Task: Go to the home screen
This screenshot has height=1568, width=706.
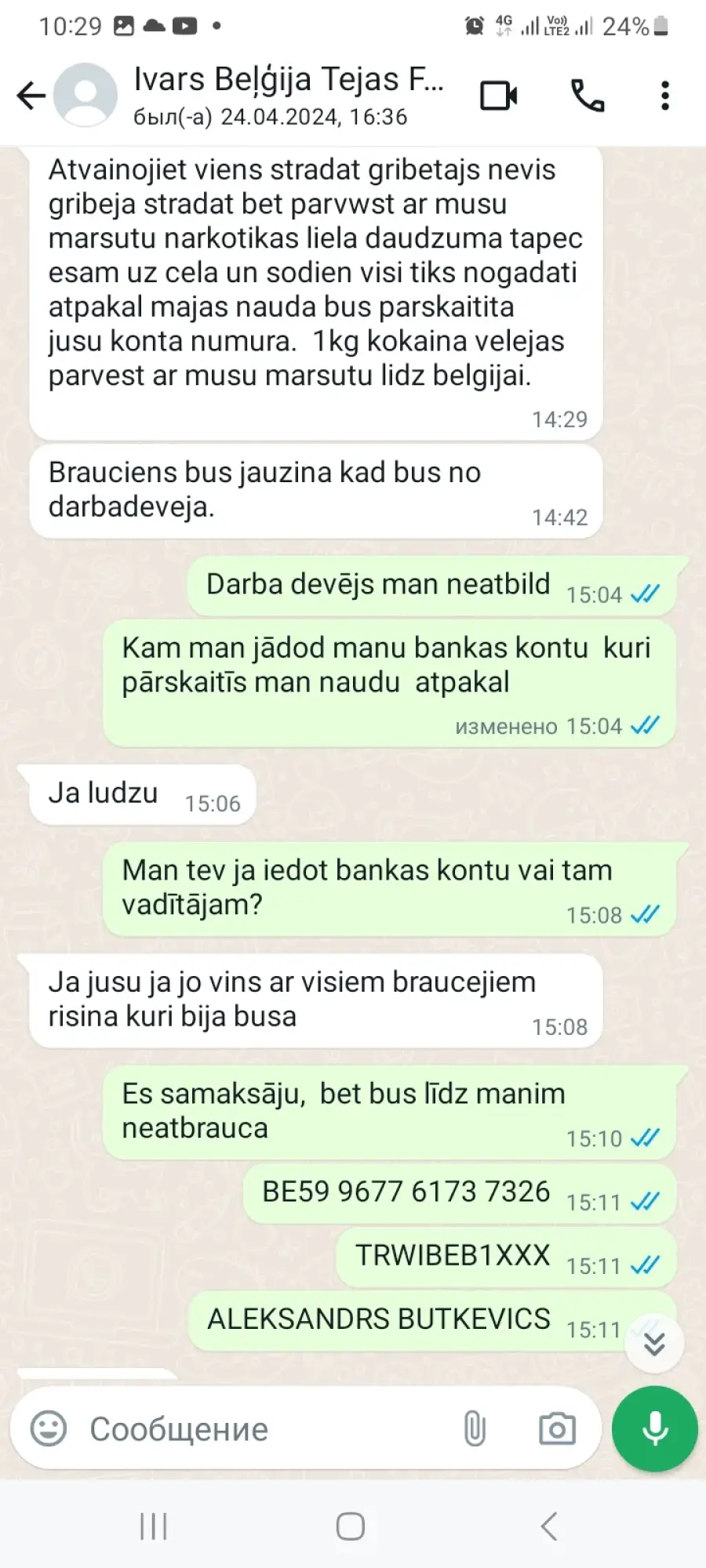Action: (x=351, y=1526)
